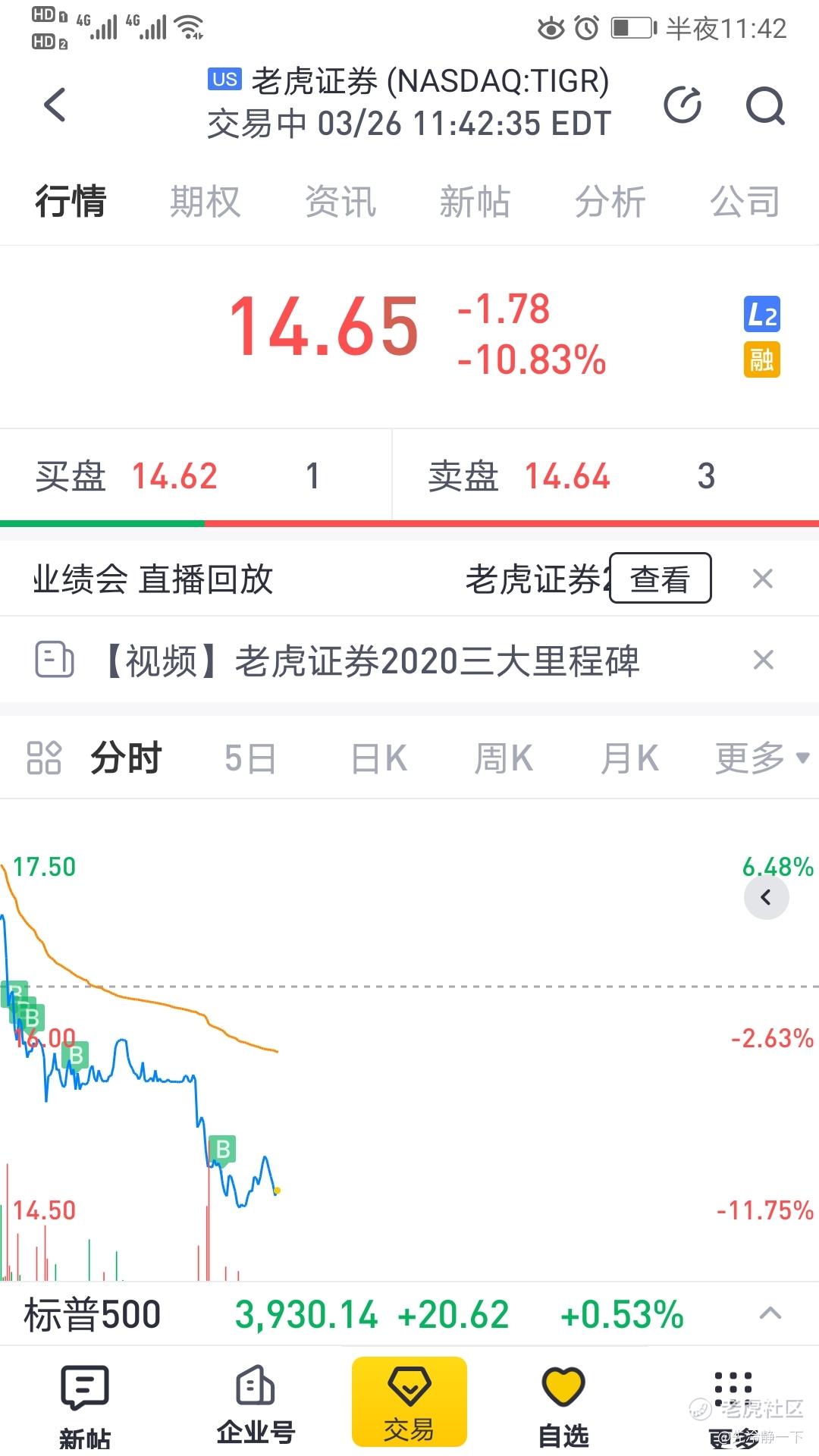The width and height of the screenshot is (819, 1456).
Task: Open the 资讯 news tab
Action: pos(340,202)
